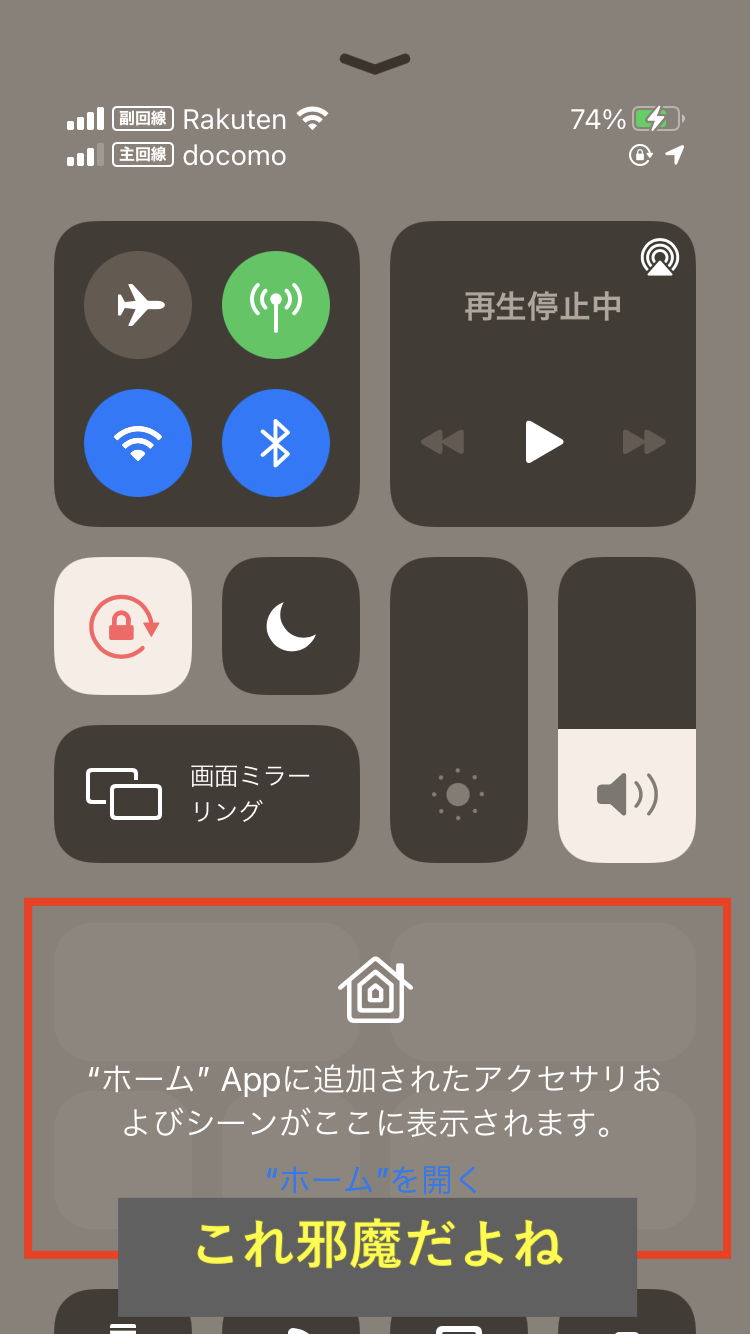Tap the chevron to close Control Center
Screen dimensions: 750x1334
375,63
